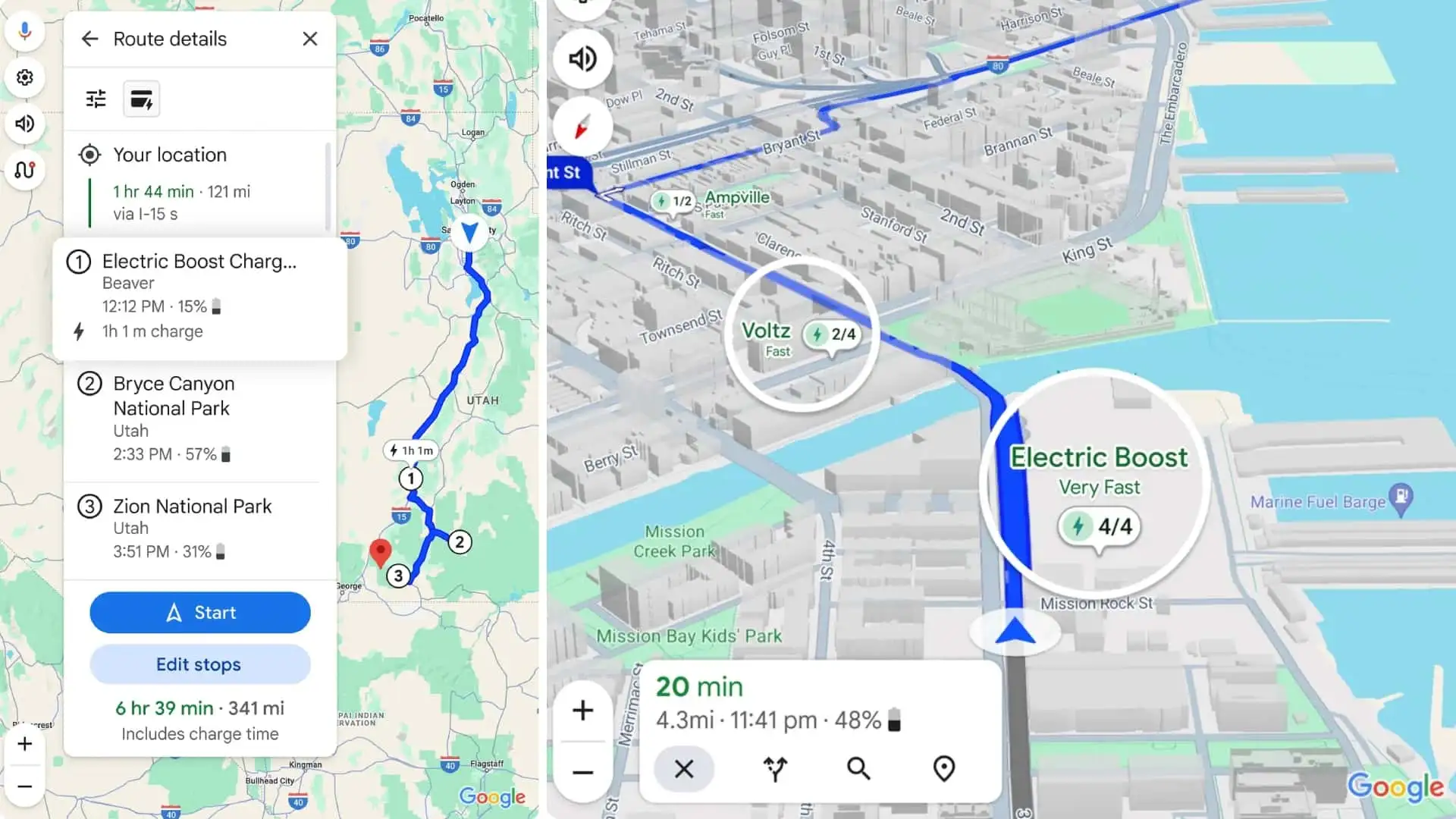Viewport: 1456px width, 819px height.
Task: Exit the current navigation
Action: pyautogui.click(x=684, y=769)
